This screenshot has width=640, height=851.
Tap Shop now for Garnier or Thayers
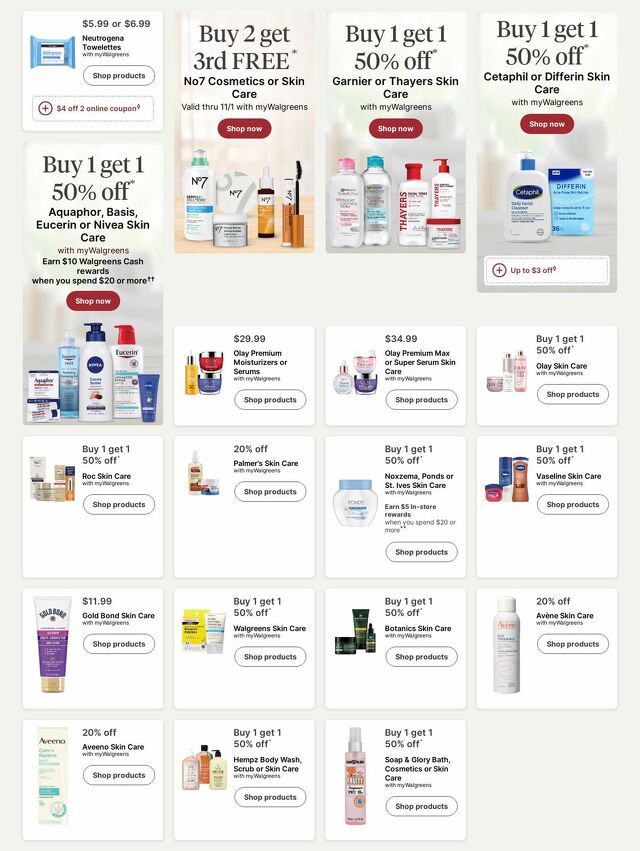click(395, 129)
